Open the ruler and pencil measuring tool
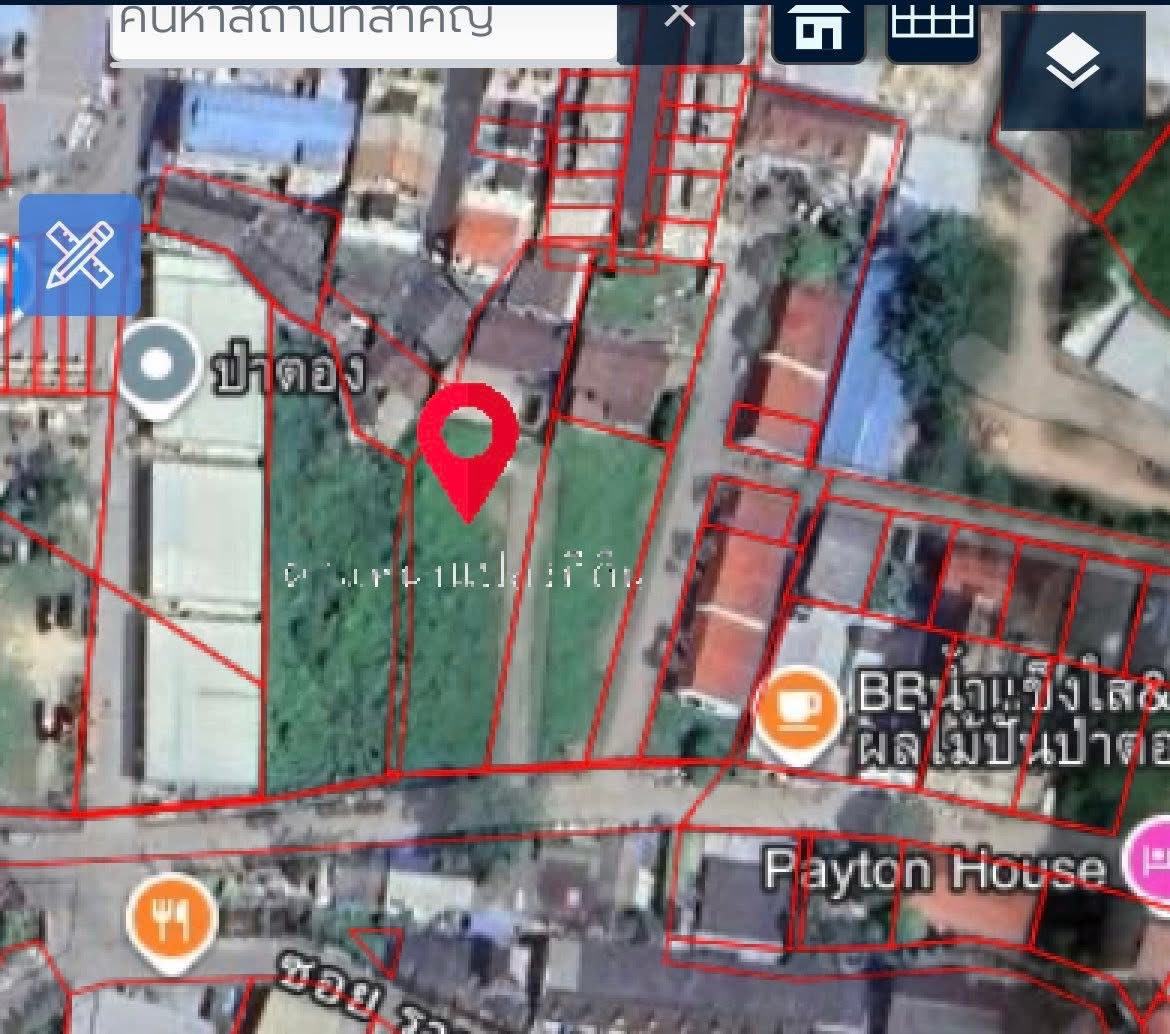The width and height of the screenshot is (1170, 1034). pyautogui.click(x=80, y=254)
